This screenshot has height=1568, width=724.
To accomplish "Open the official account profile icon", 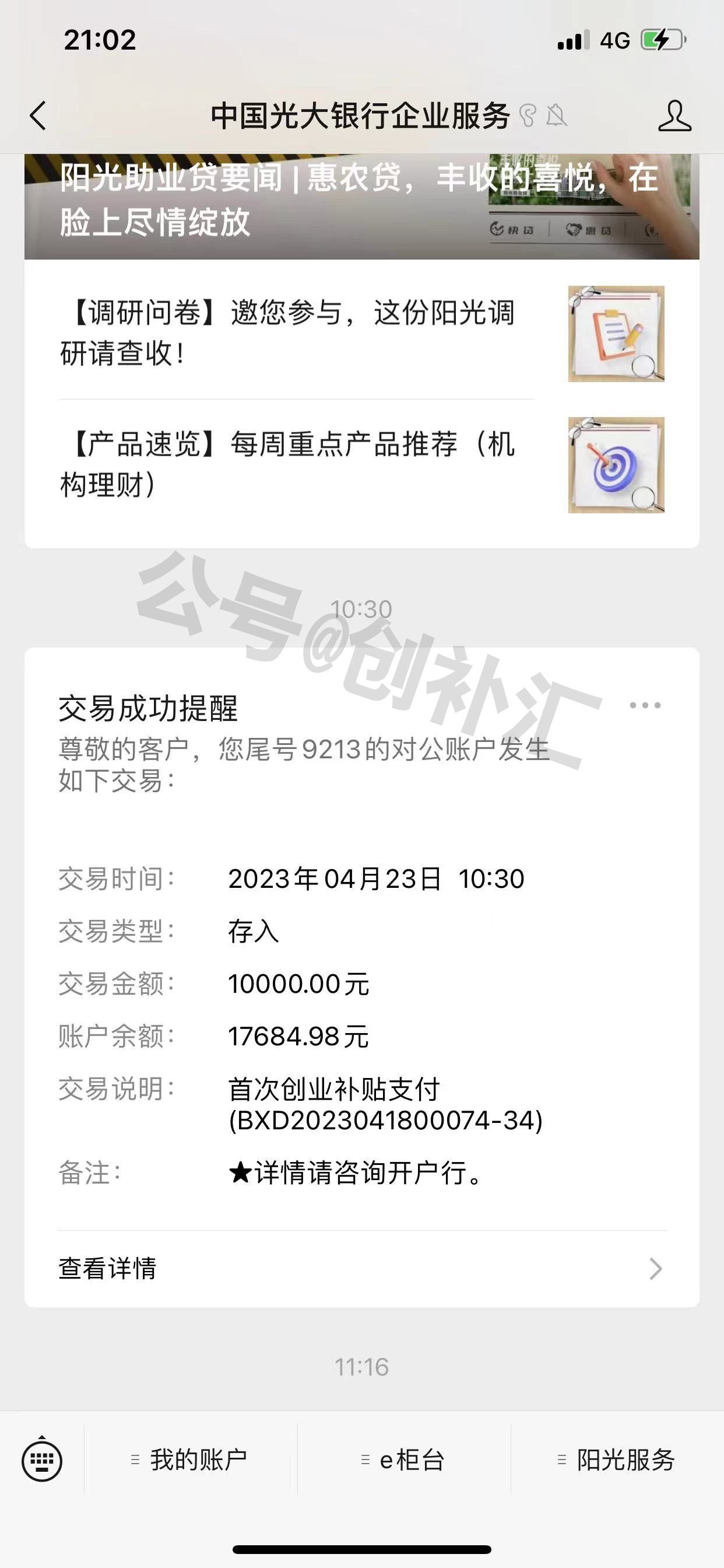I will tap(676, 116).
